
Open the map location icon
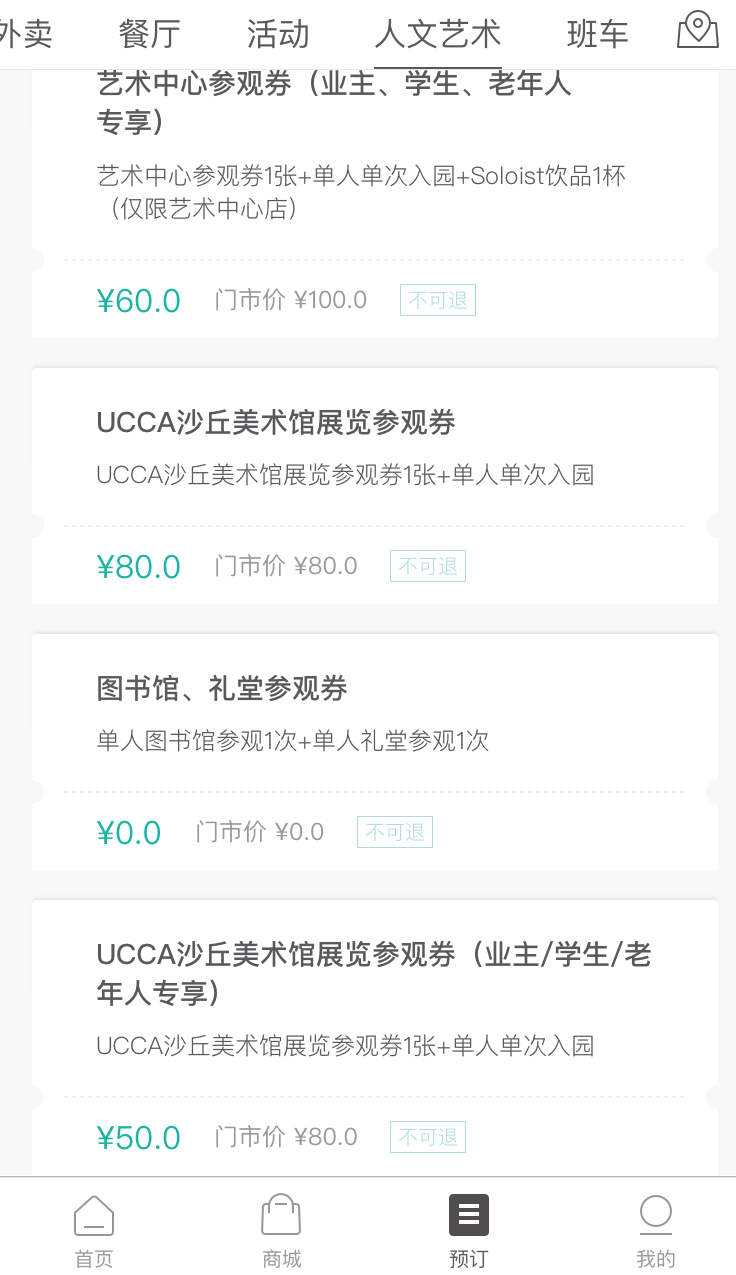tap(698, 32)
